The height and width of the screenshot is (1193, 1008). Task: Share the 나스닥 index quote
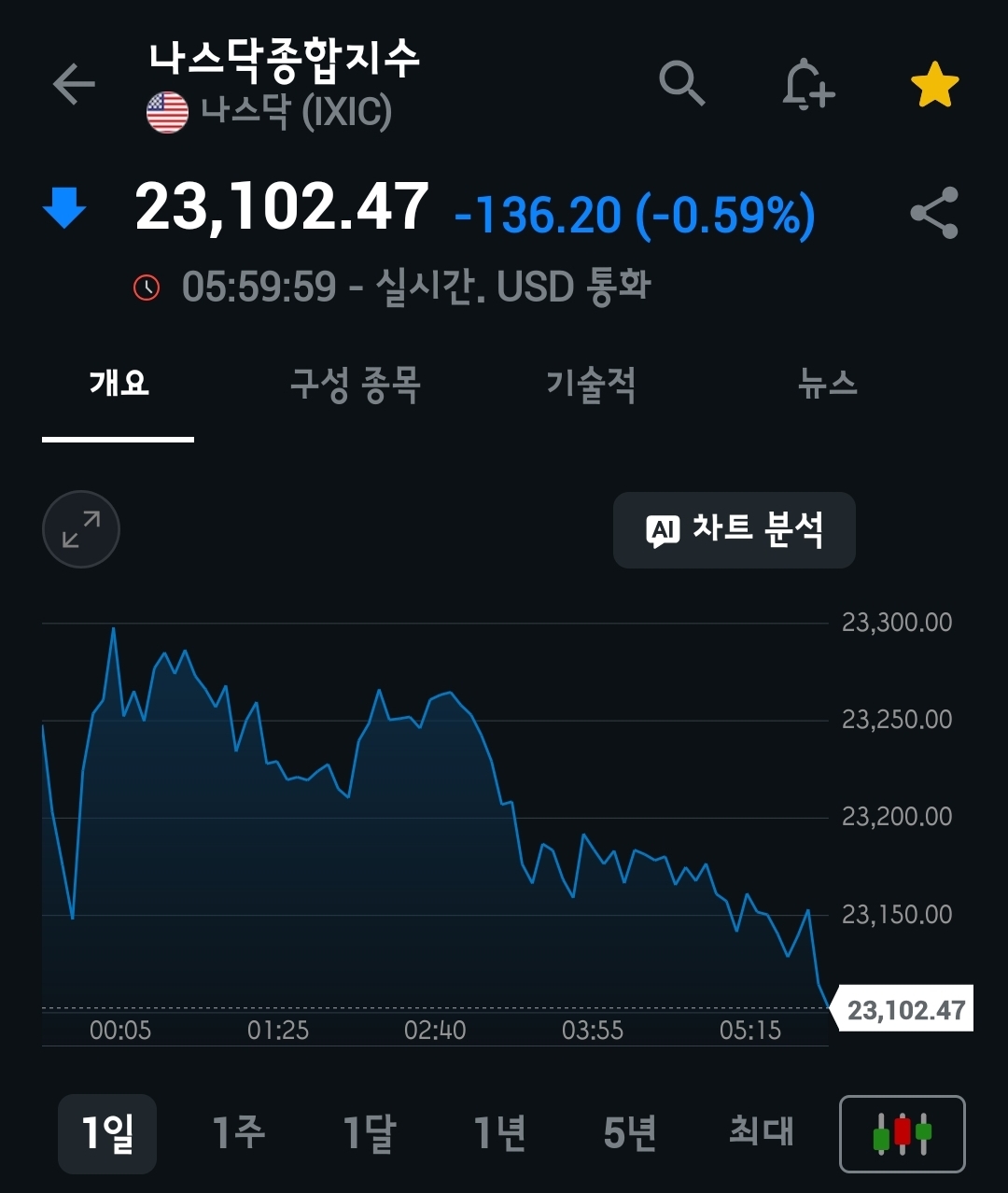pyautogui.click(x=934, y=213)
